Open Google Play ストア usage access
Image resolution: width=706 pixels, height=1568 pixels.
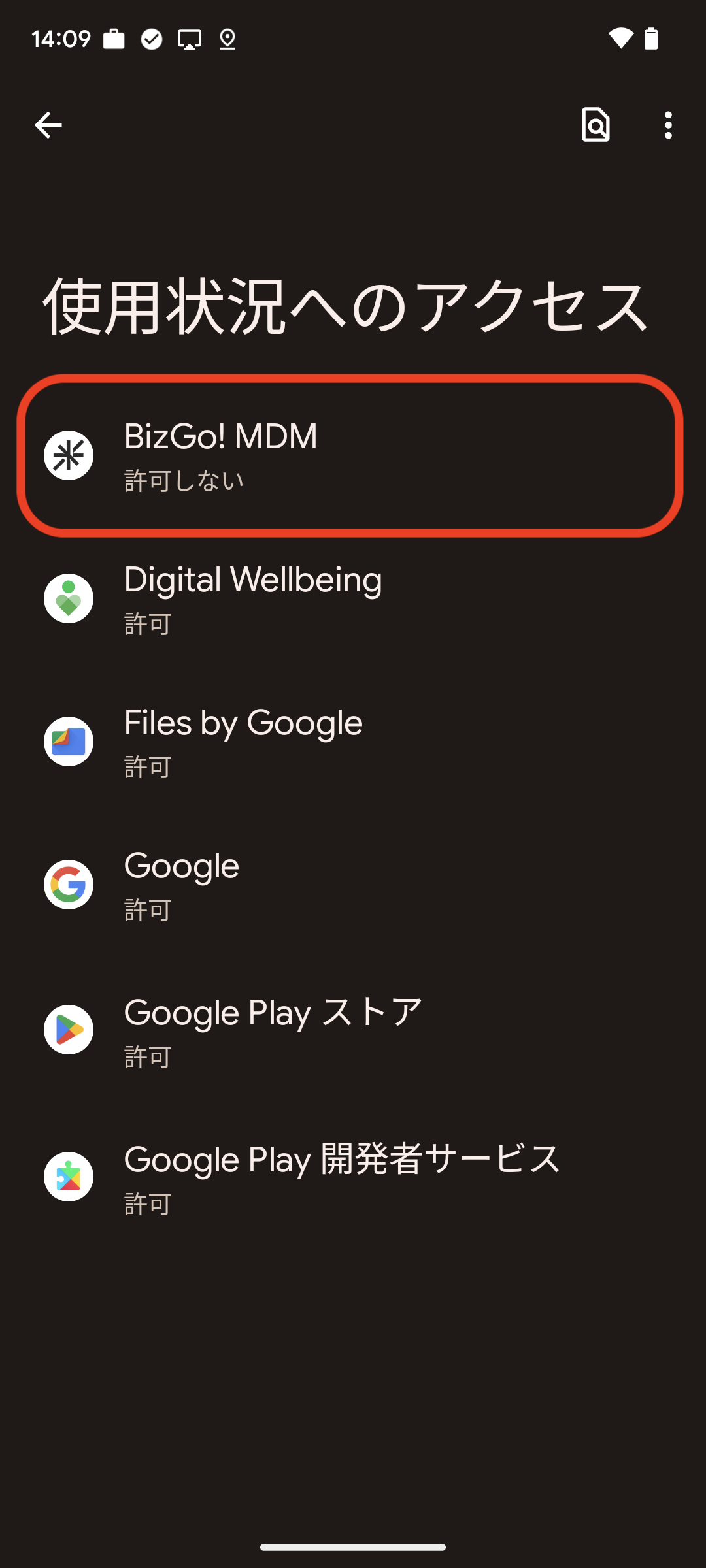point(353,1030)
